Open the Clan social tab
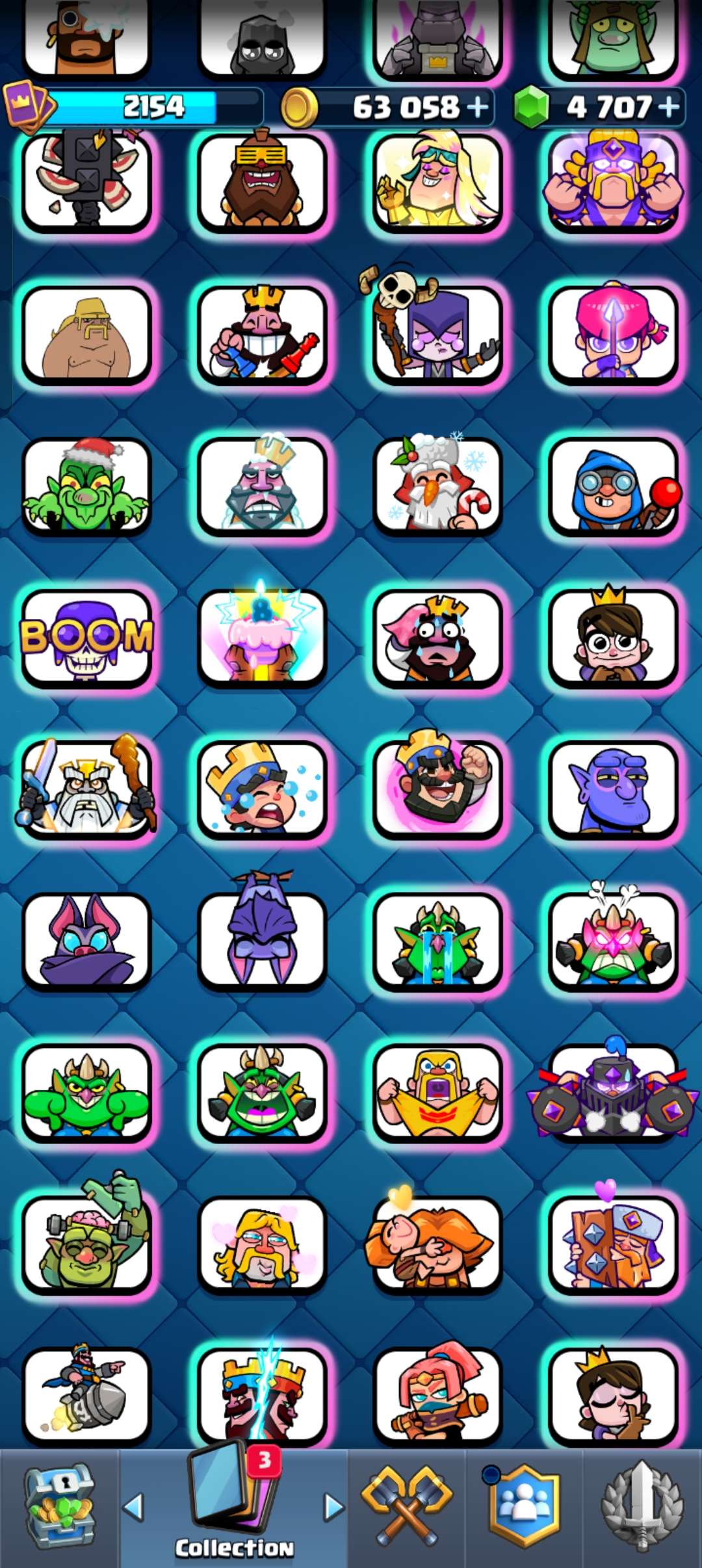This screenshot has width=702, height=1568. [524, 1507]
